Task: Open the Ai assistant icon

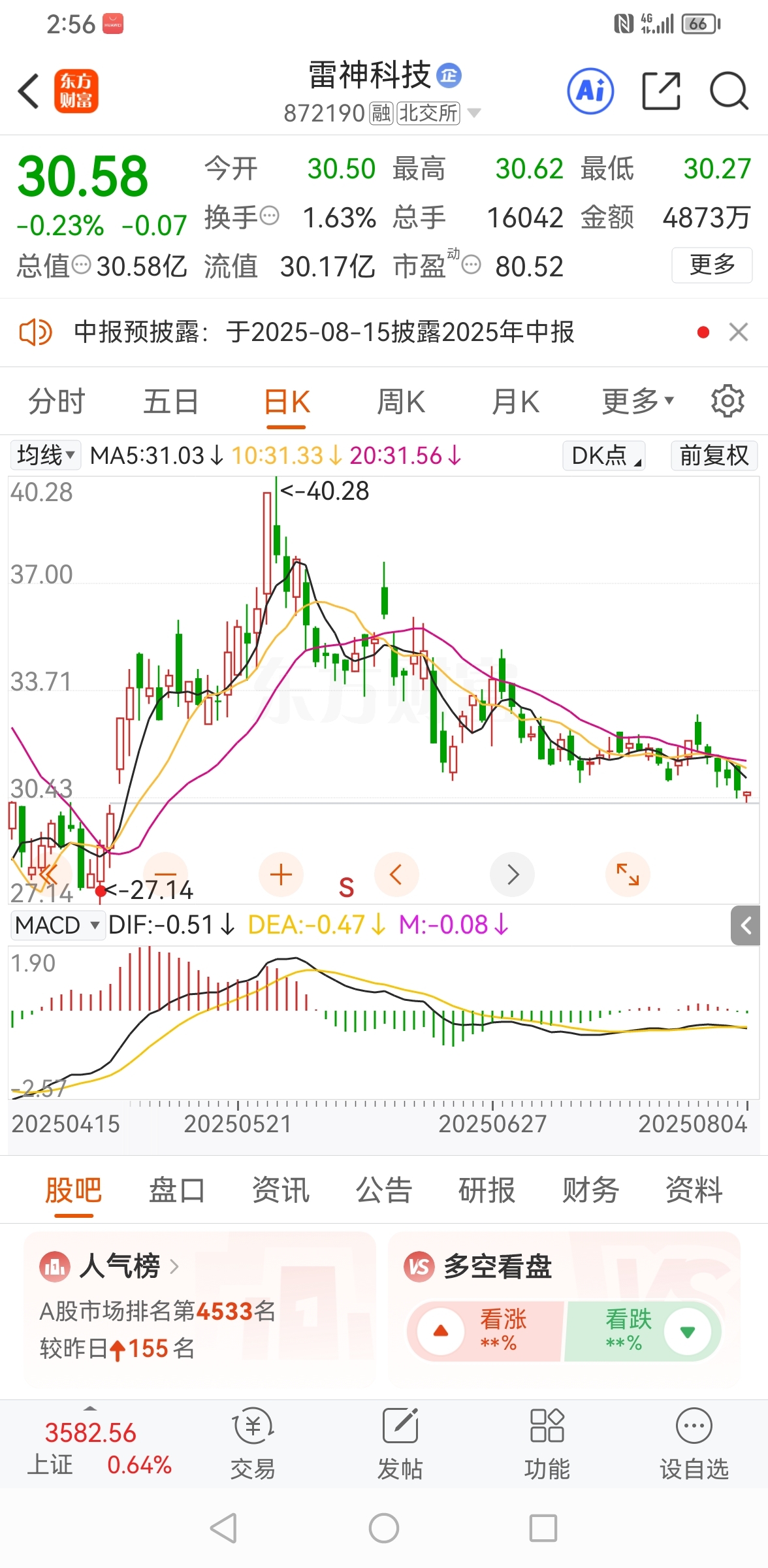Action: 590,91
